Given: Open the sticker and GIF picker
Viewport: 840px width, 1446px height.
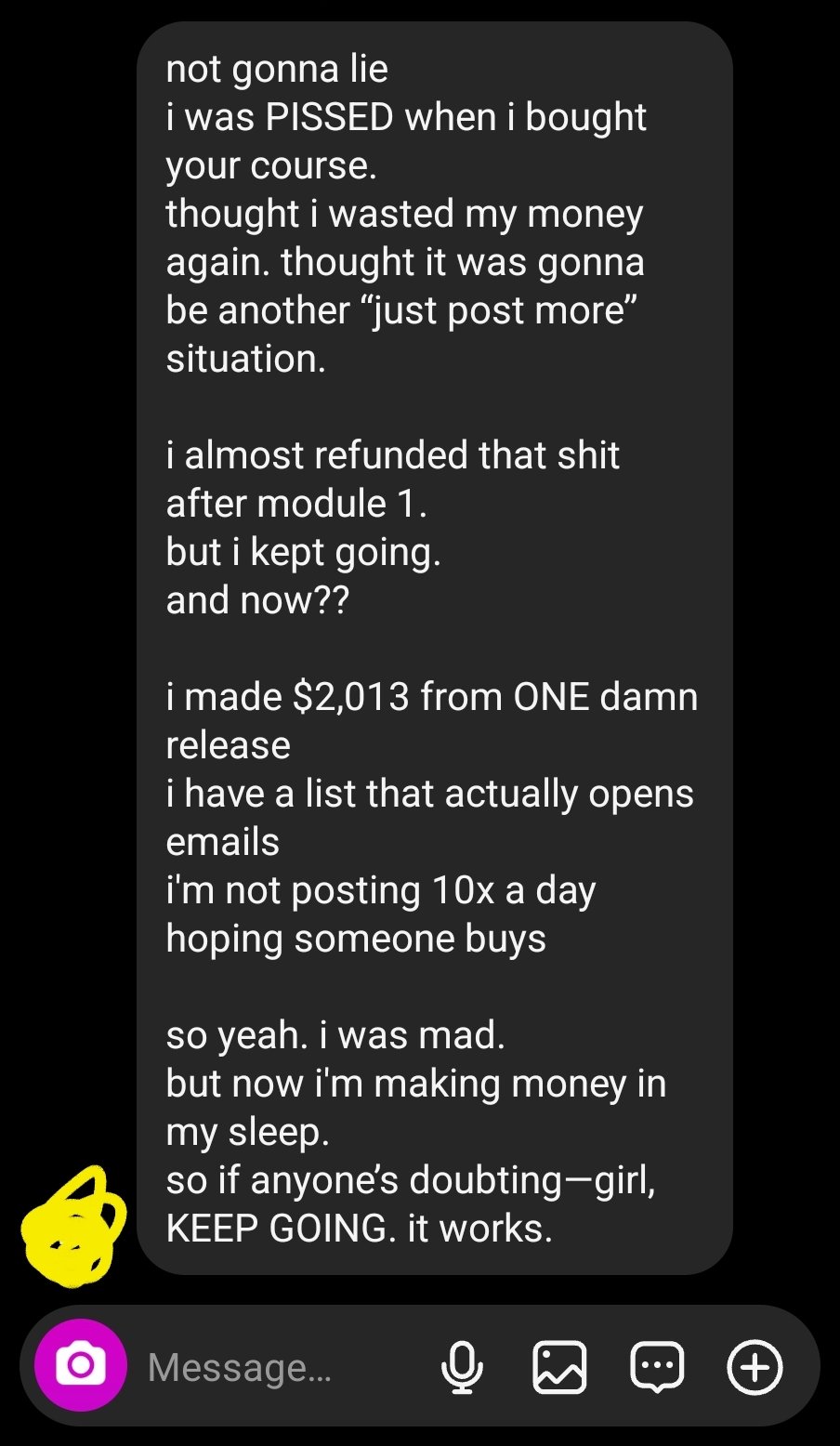Looking at the screenshot, I should coord(657,1367).
